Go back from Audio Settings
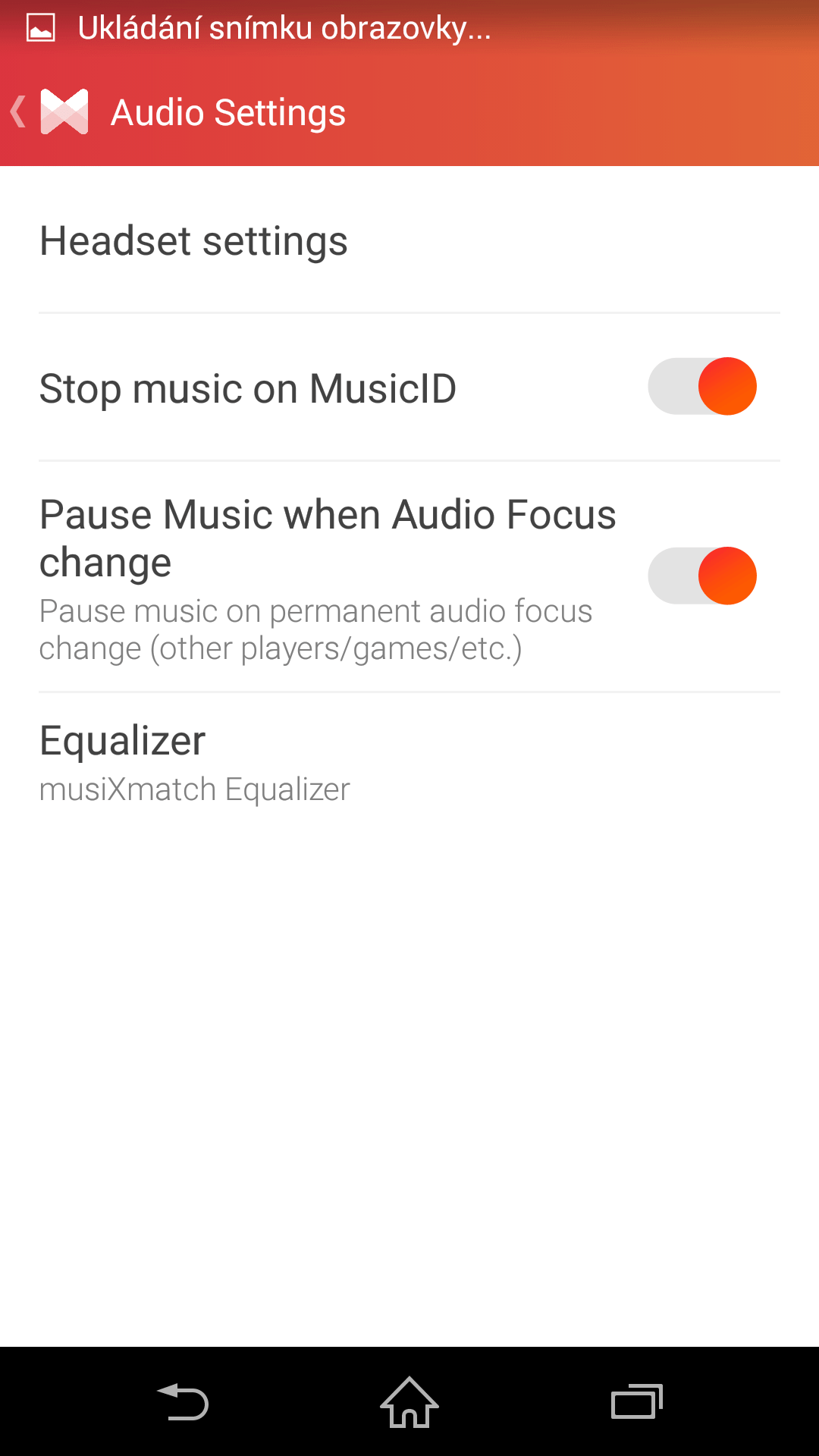Screen dimensions: 819x1456 49,112
